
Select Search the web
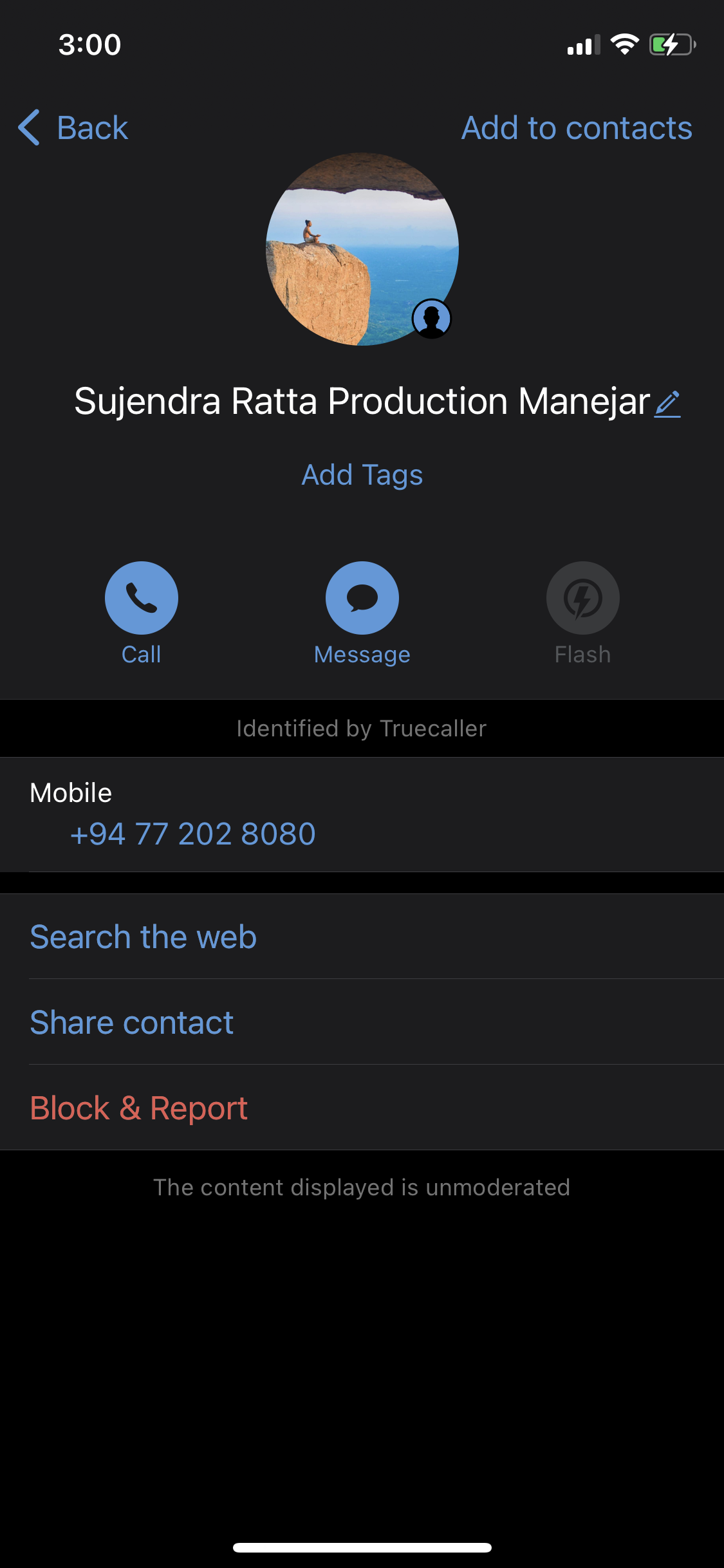(x=362, y=937)
